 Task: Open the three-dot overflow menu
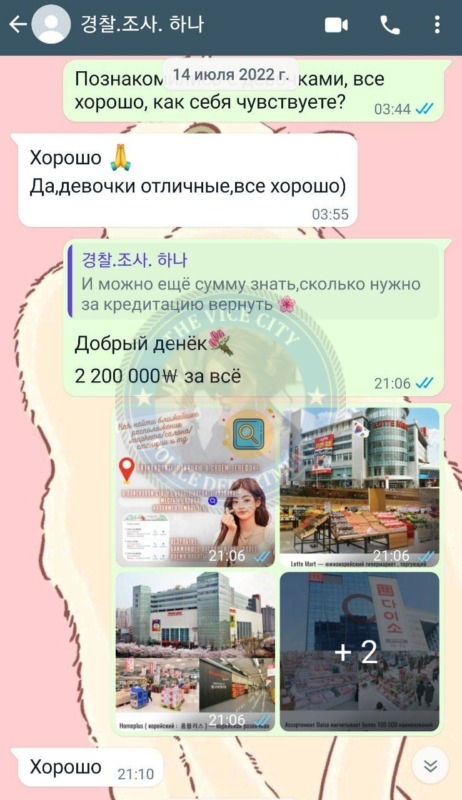437,24
